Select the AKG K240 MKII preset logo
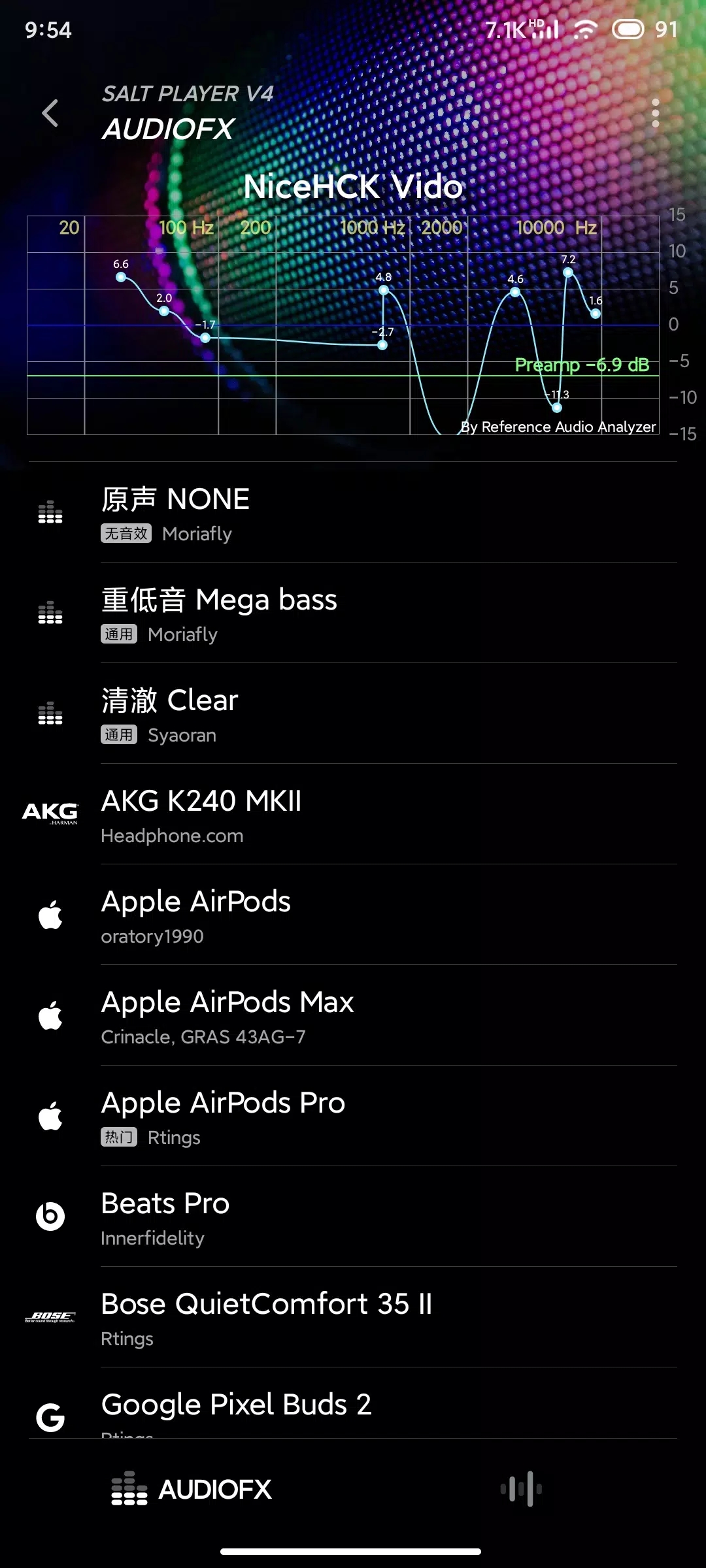This screenshot has width=706, height=1568. (49, 812)
